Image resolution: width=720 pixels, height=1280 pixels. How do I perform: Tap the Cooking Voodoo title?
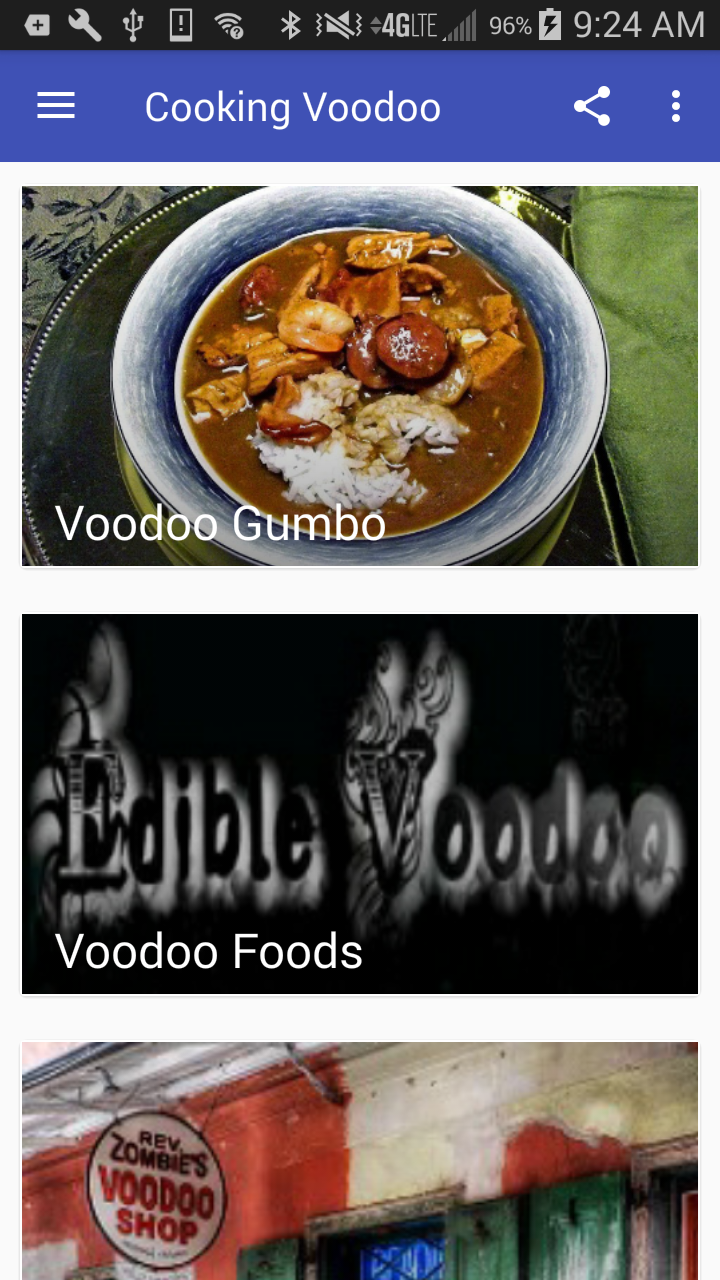[292, 106]
